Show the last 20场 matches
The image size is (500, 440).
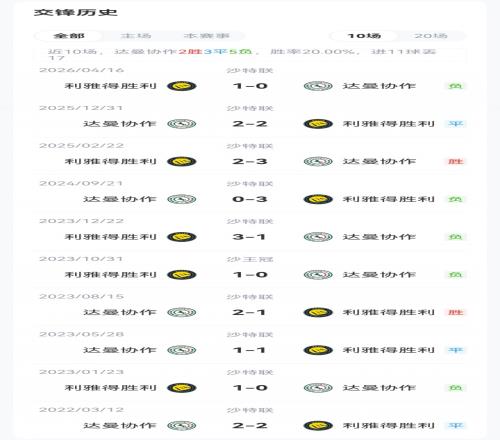click(x=431, y=36)
